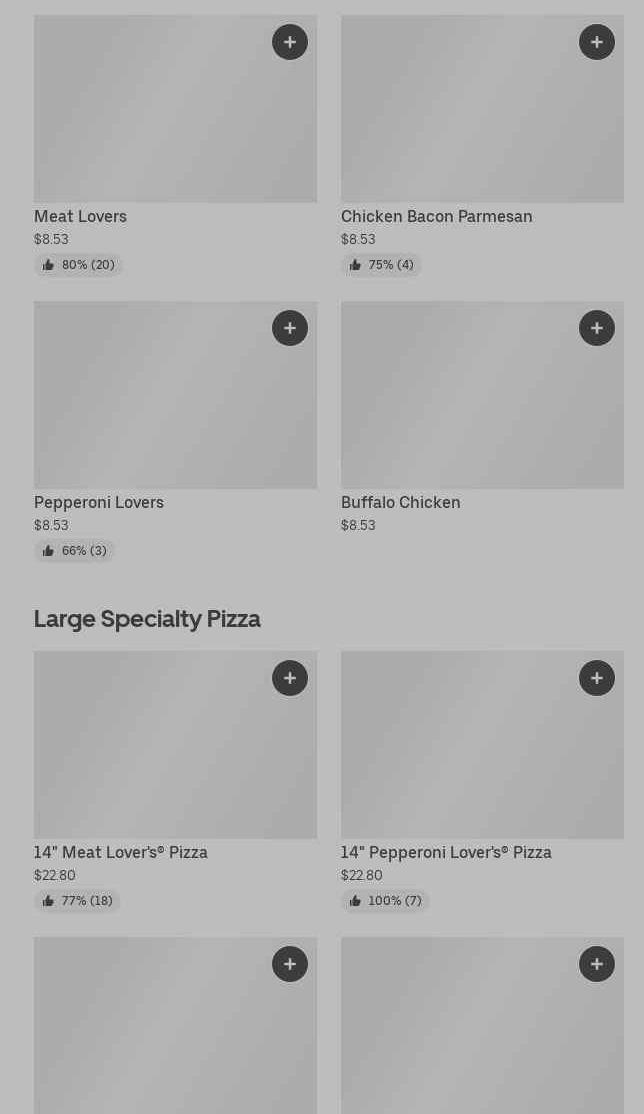This screenshot has height=1114, width=644.
Task: Add 14" Meat Lover's Pizza to cart
Action: click(290, 678)
